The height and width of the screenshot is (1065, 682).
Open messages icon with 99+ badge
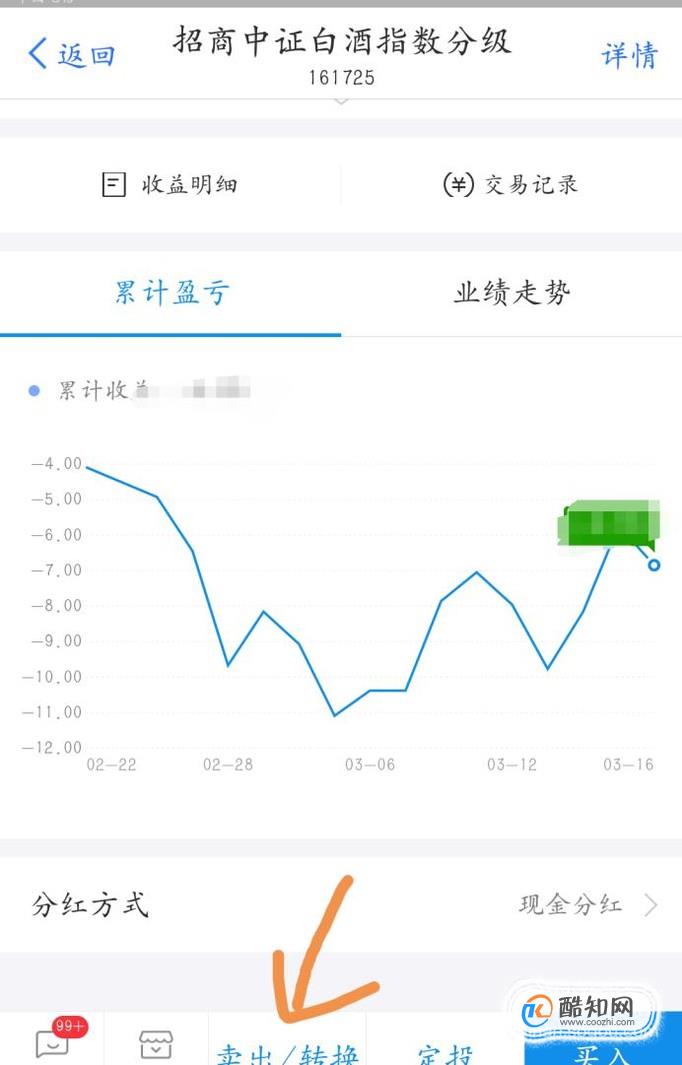[x=54, y=1041]
